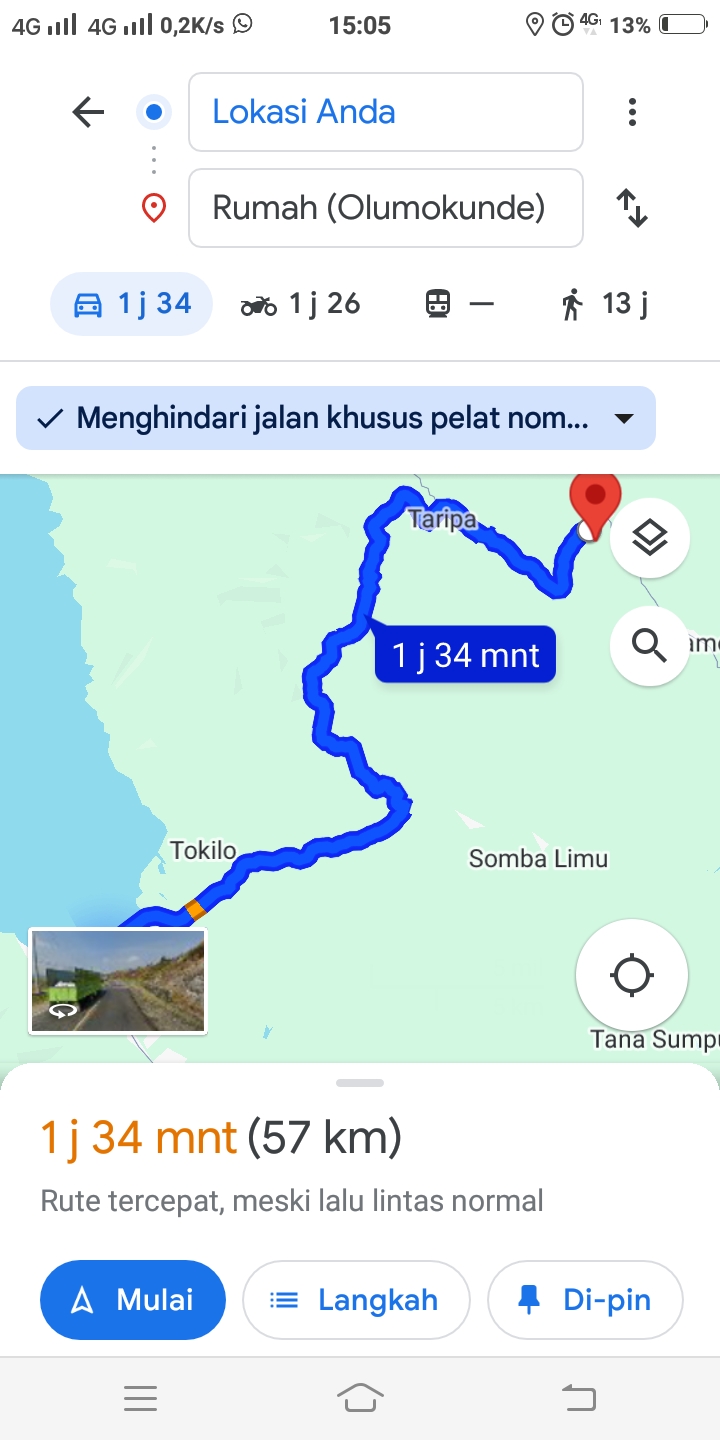The width and height of the screenshot is (720, 1440).
Task: Edit the Lokasi Anda starting point field
Action: click(x=386, y=112)
